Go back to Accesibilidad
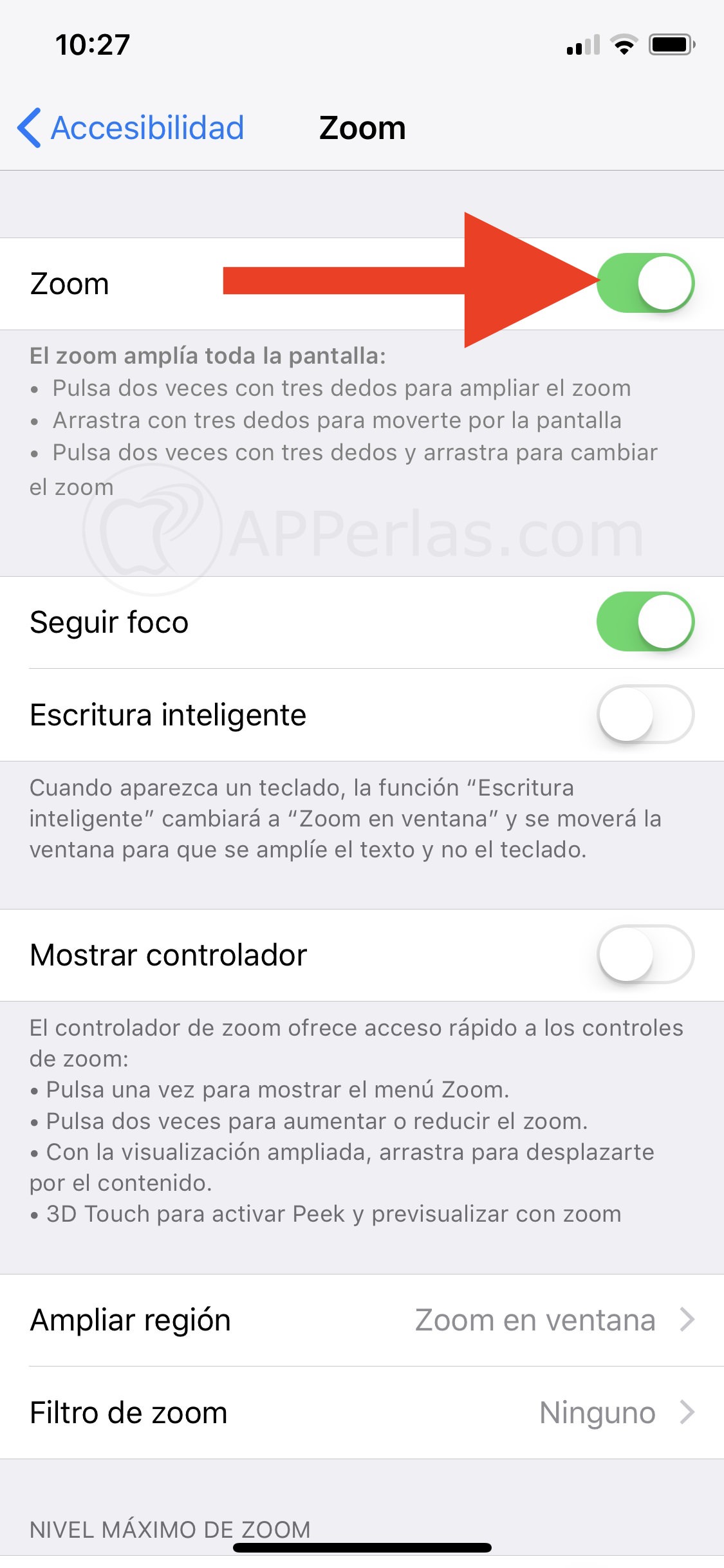724x1568 pixels. tap(131, 127)
